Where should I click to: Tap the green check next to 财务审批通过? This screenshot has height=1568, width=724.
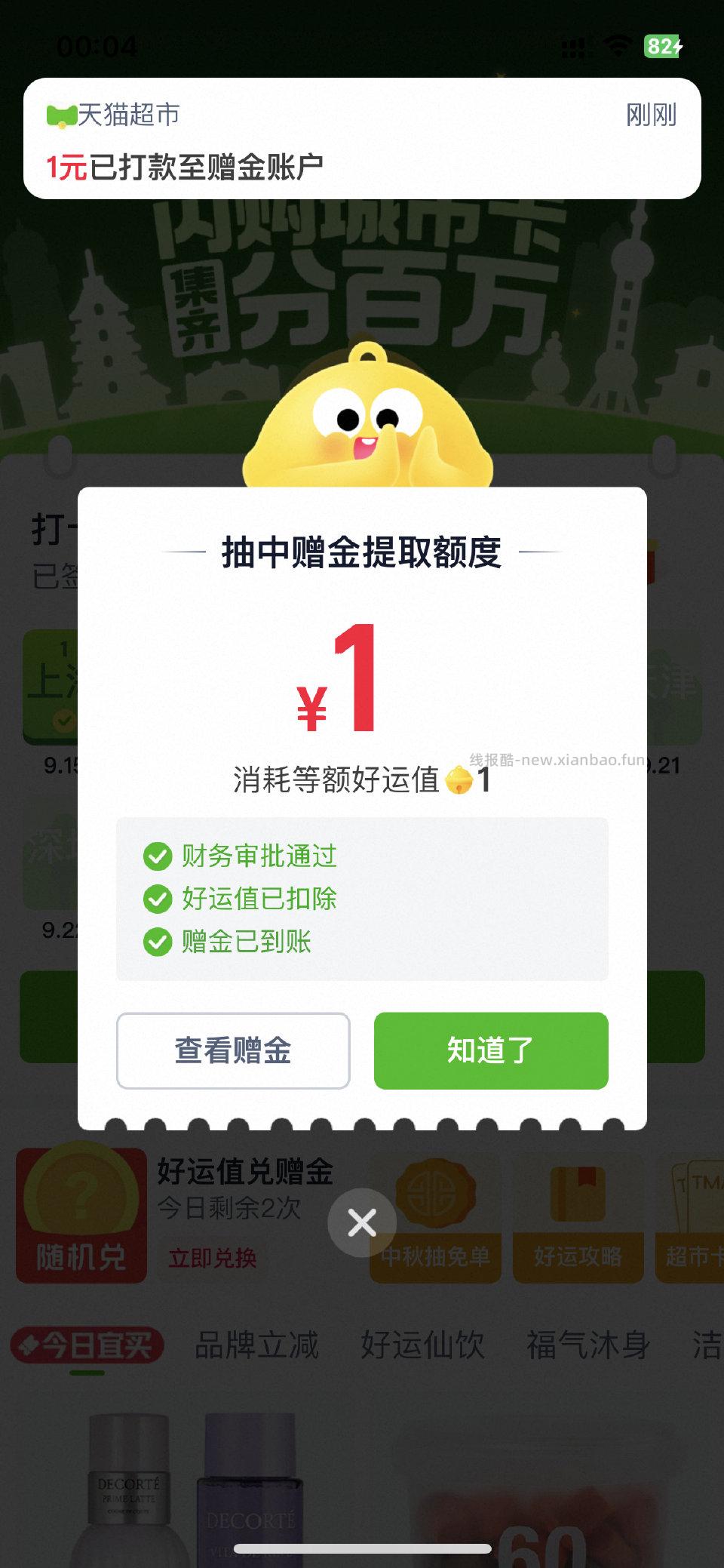pos(157,856)
